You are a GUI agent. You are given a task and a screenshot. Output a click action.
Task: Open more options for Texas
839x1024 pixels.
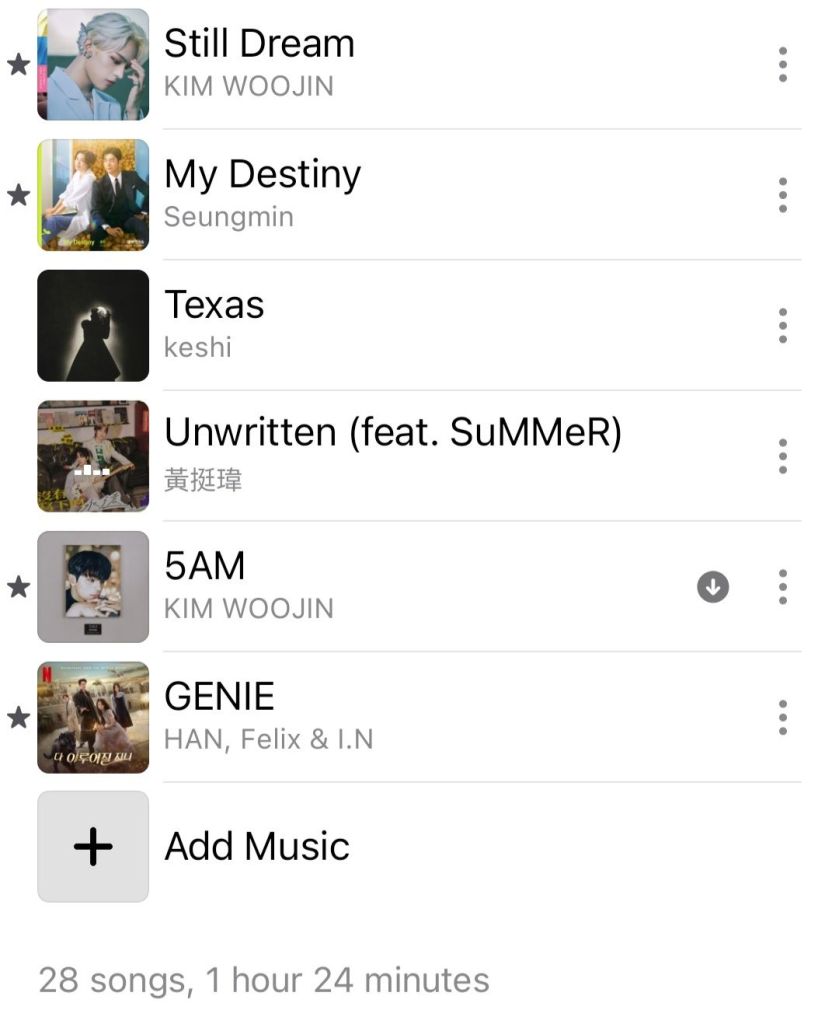pyautogui.click(x=782, y=326)
